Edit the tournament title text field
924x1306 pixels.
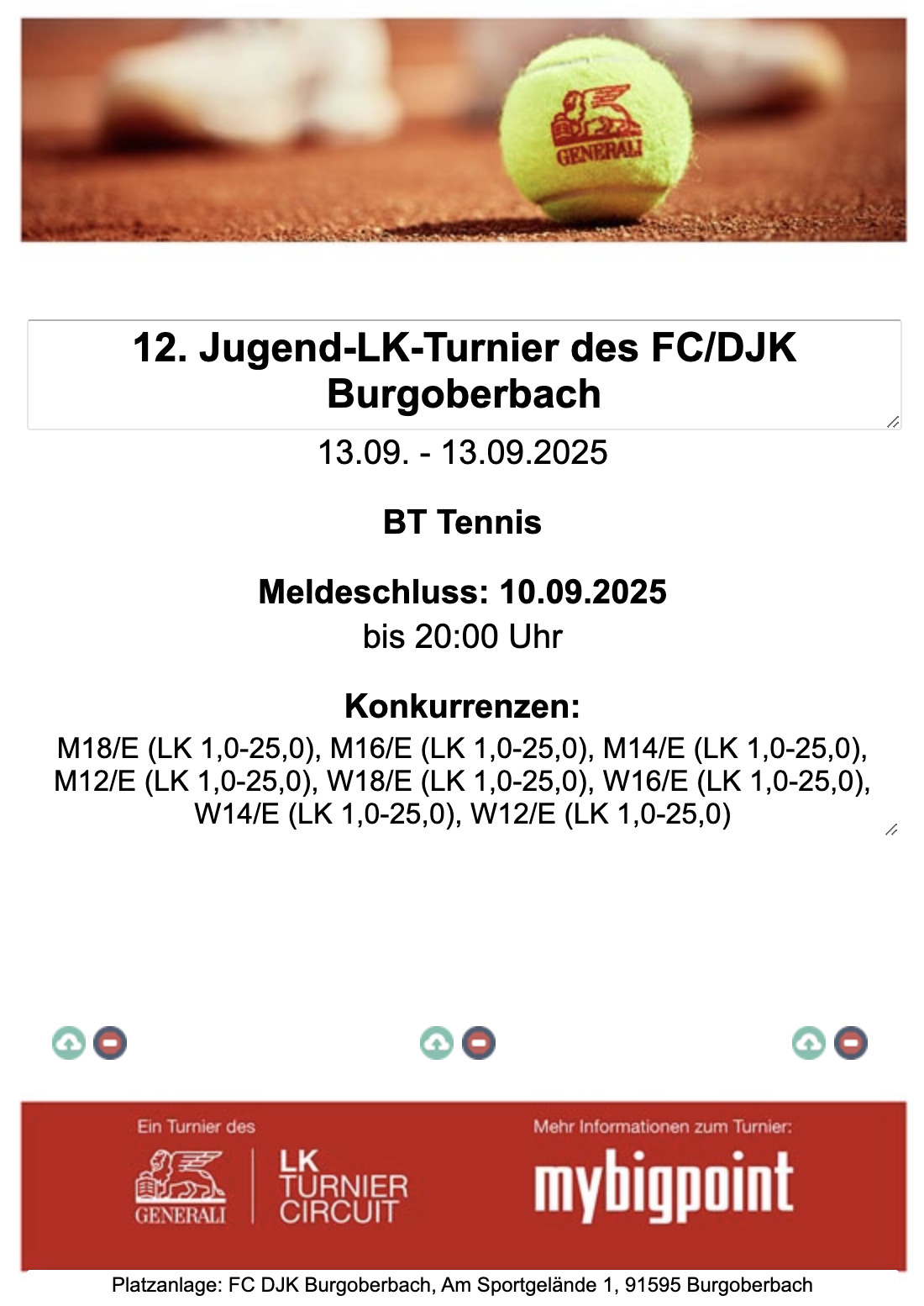point(464,372)
